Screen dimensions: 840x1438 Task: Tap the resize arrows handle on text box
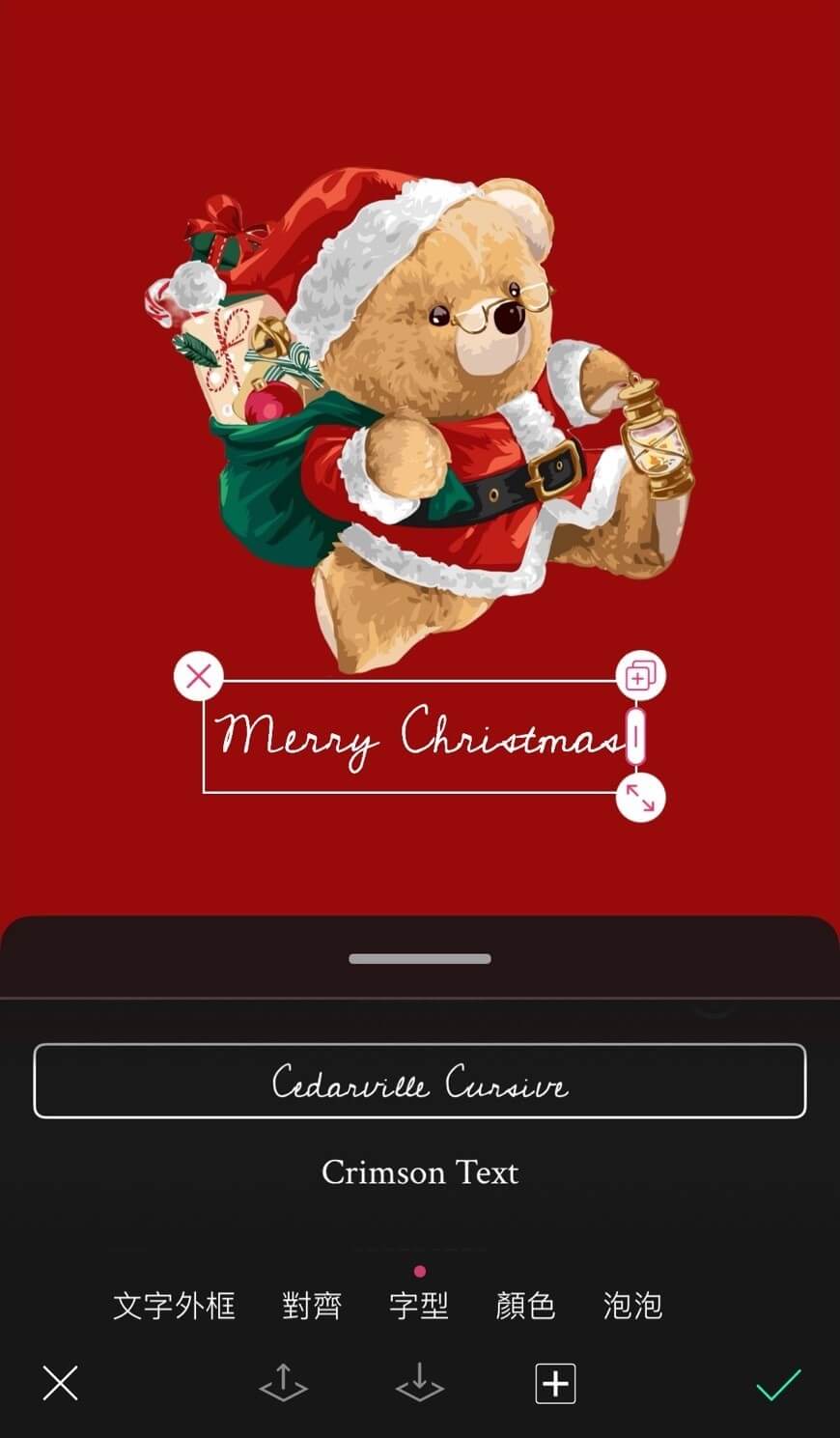pyautogui.click(x=640, y=798)
